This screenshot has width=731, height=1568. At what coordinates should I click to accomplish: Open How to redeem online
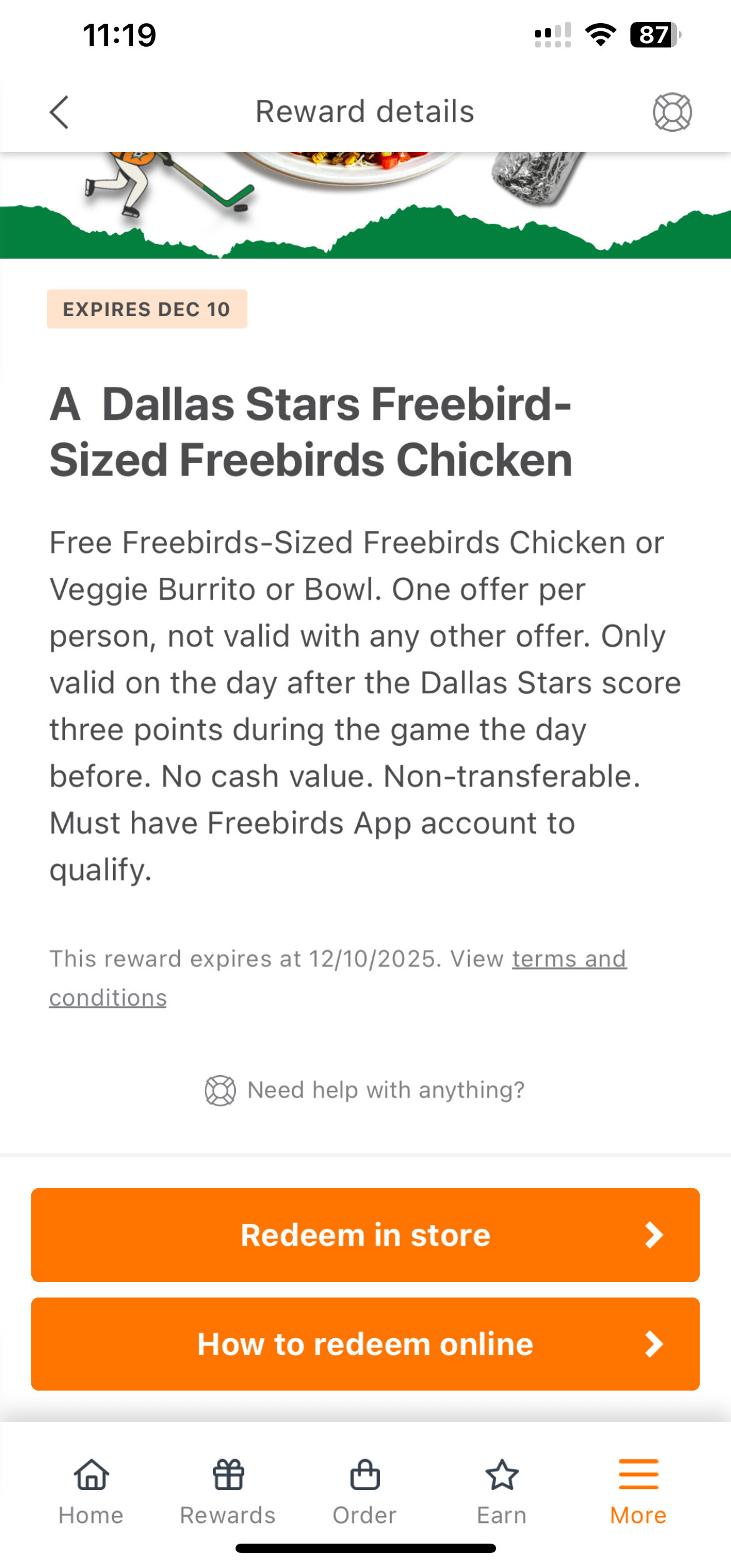(365, 1344)
